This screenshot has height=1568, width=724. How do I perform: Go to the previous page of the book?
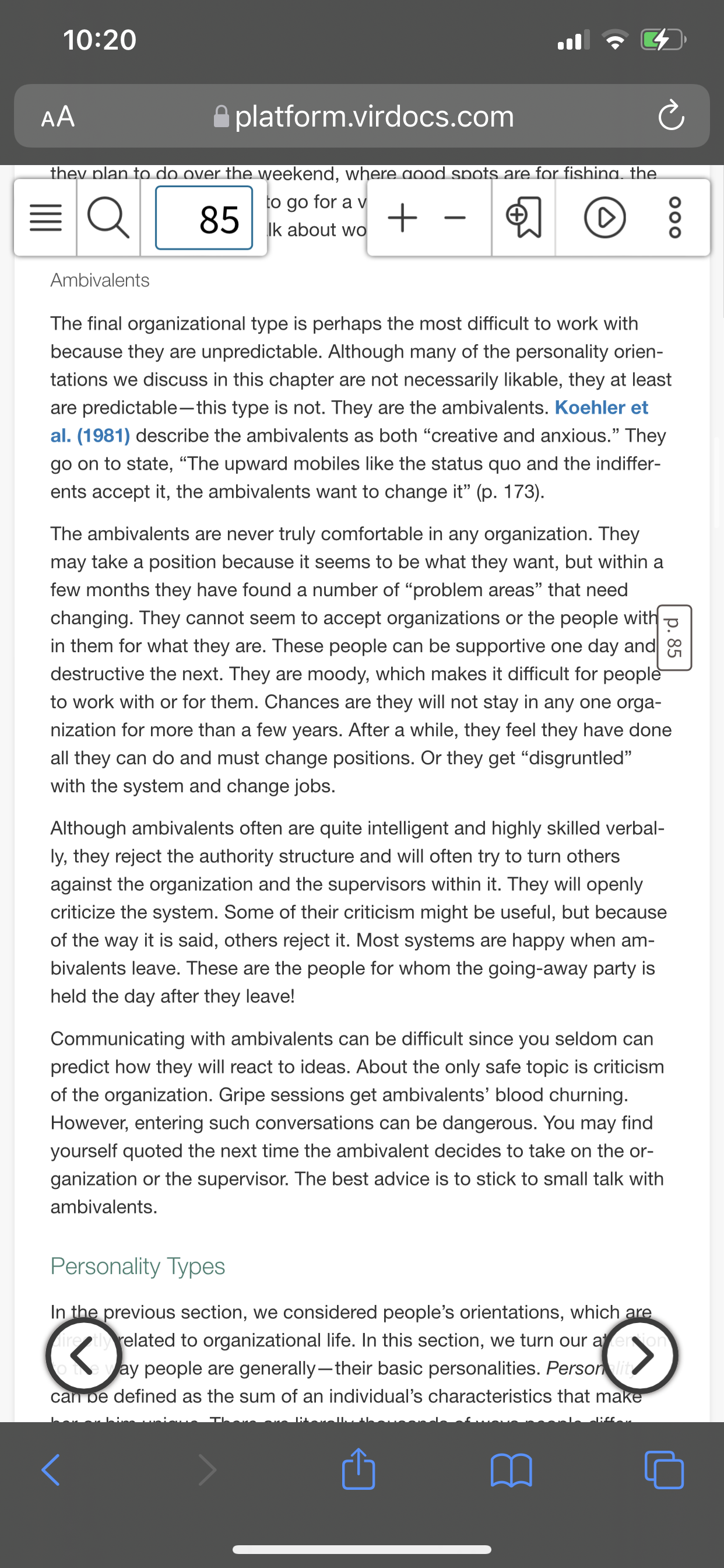pyautogui.click(x=84, y=1356)
